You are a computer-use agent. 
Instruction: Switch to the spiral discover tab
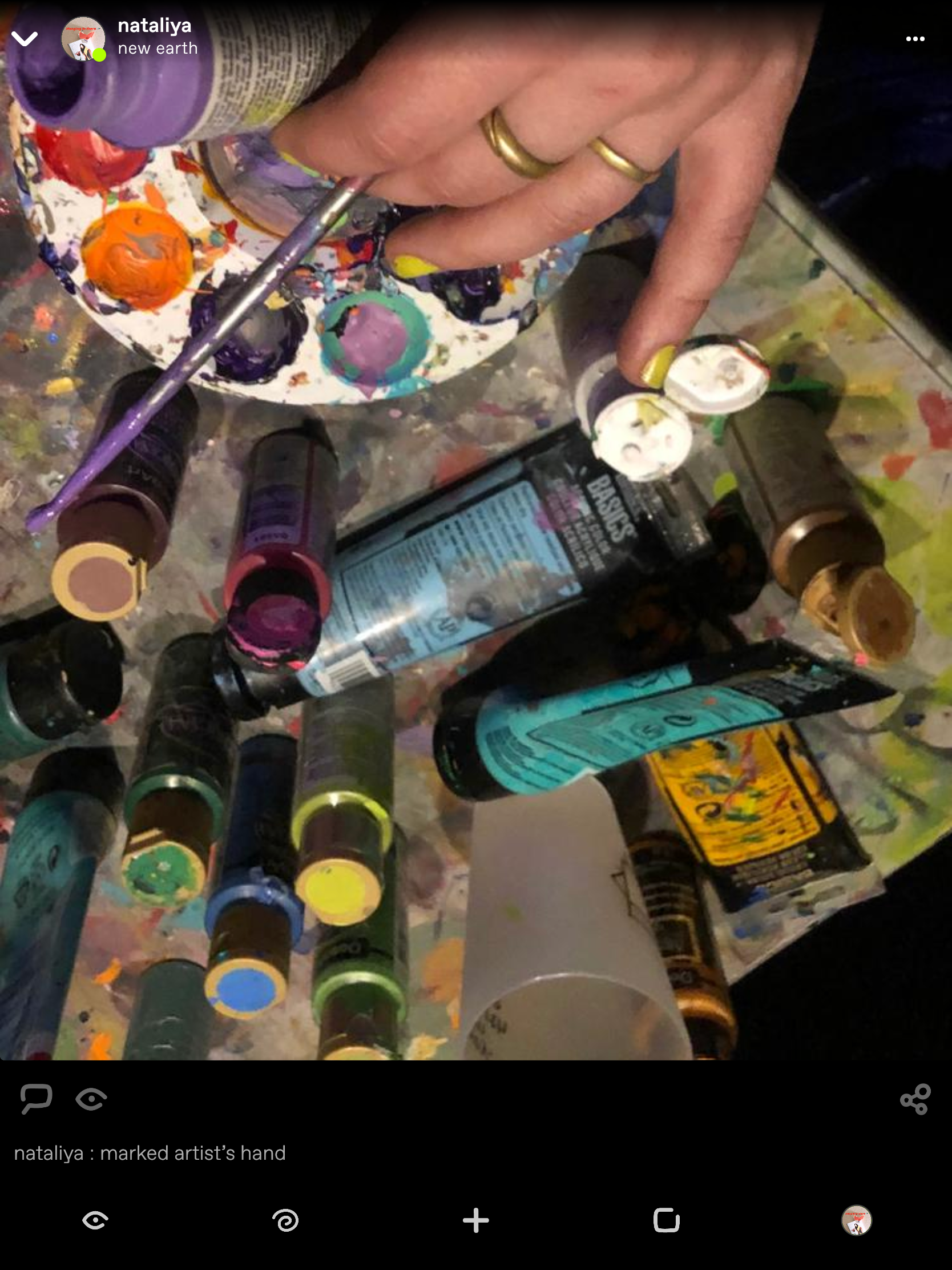tap(285, 1220)
